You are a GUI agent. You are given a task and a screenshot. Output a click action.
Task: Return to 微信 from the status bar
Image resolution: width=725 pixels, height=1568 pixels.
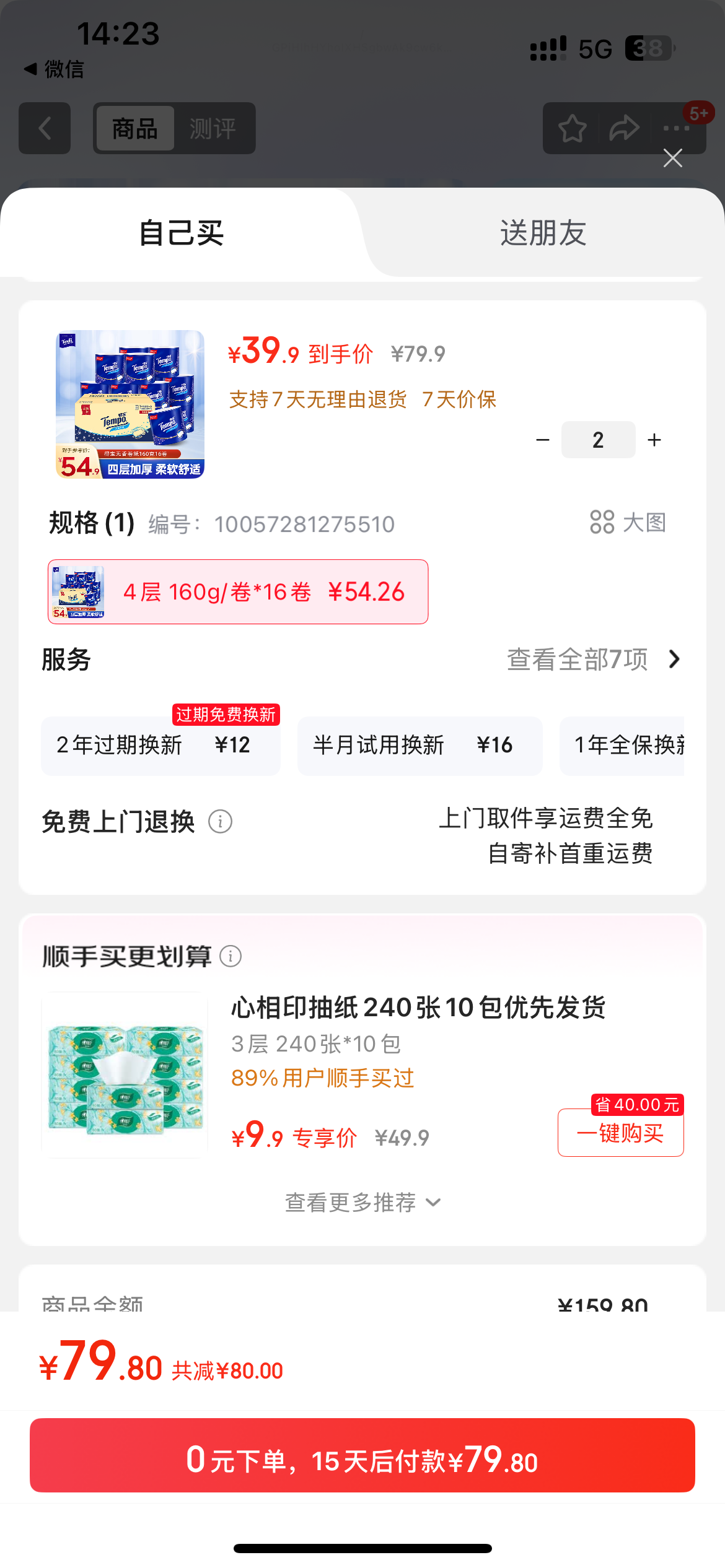click(54, 69)
